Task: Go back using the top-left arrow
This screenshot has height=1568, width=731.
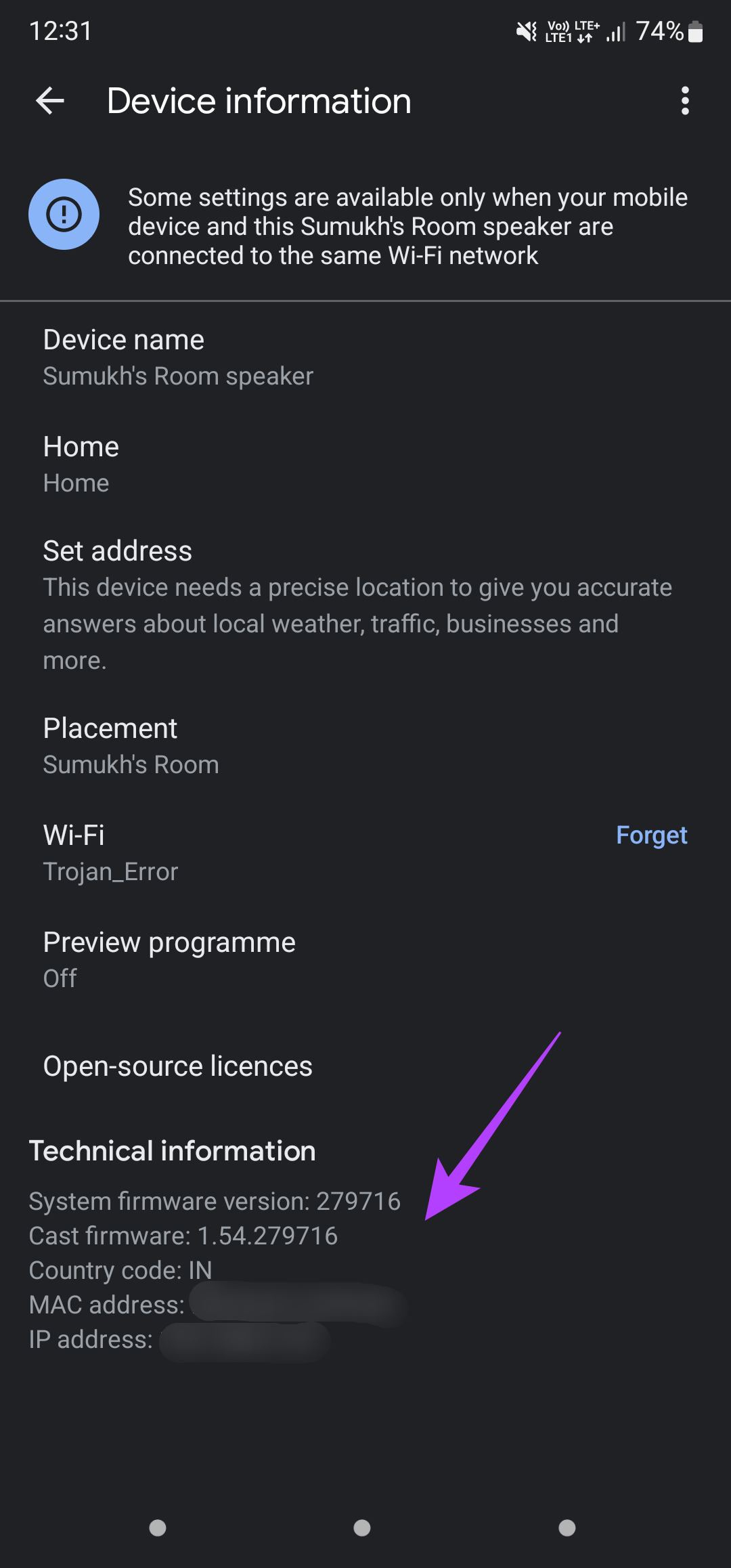Action: click(x=50, y=102)
